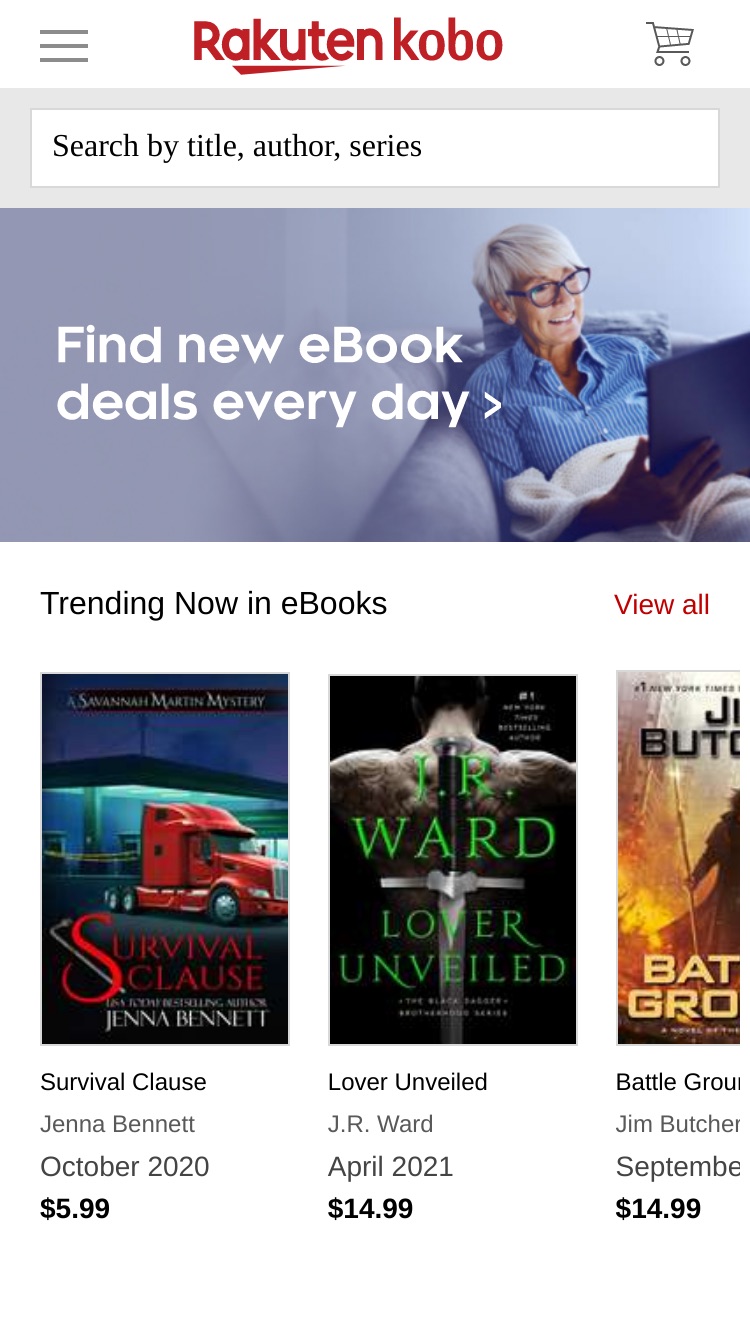The height and width of the screenshot is (1334, 750).
Task: Focus the title, author, series search field
Action: pyautogui.click(x=375, y=148)
